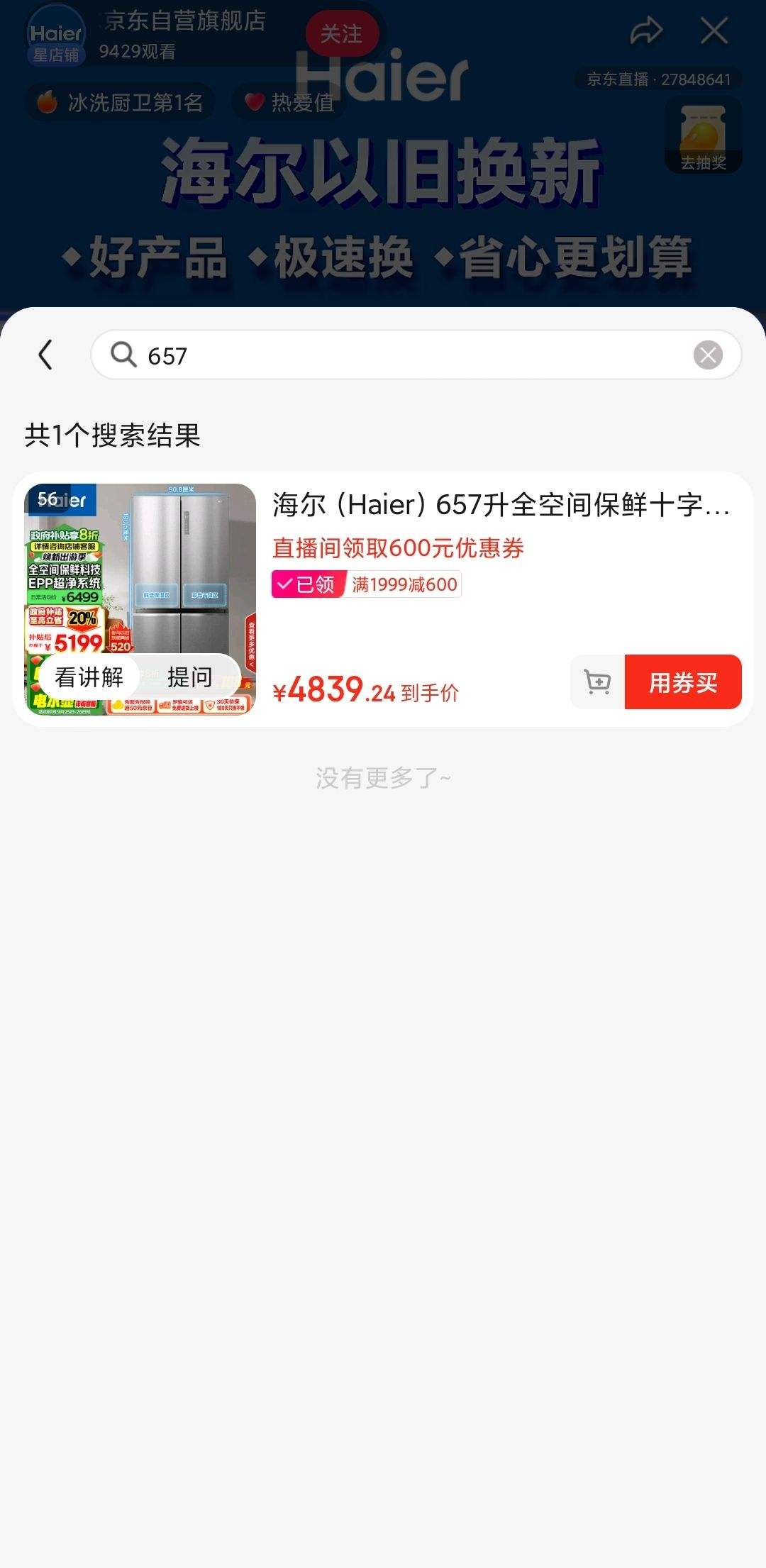Click the 满1999减600 coupon condition tag

coord(404,584)
